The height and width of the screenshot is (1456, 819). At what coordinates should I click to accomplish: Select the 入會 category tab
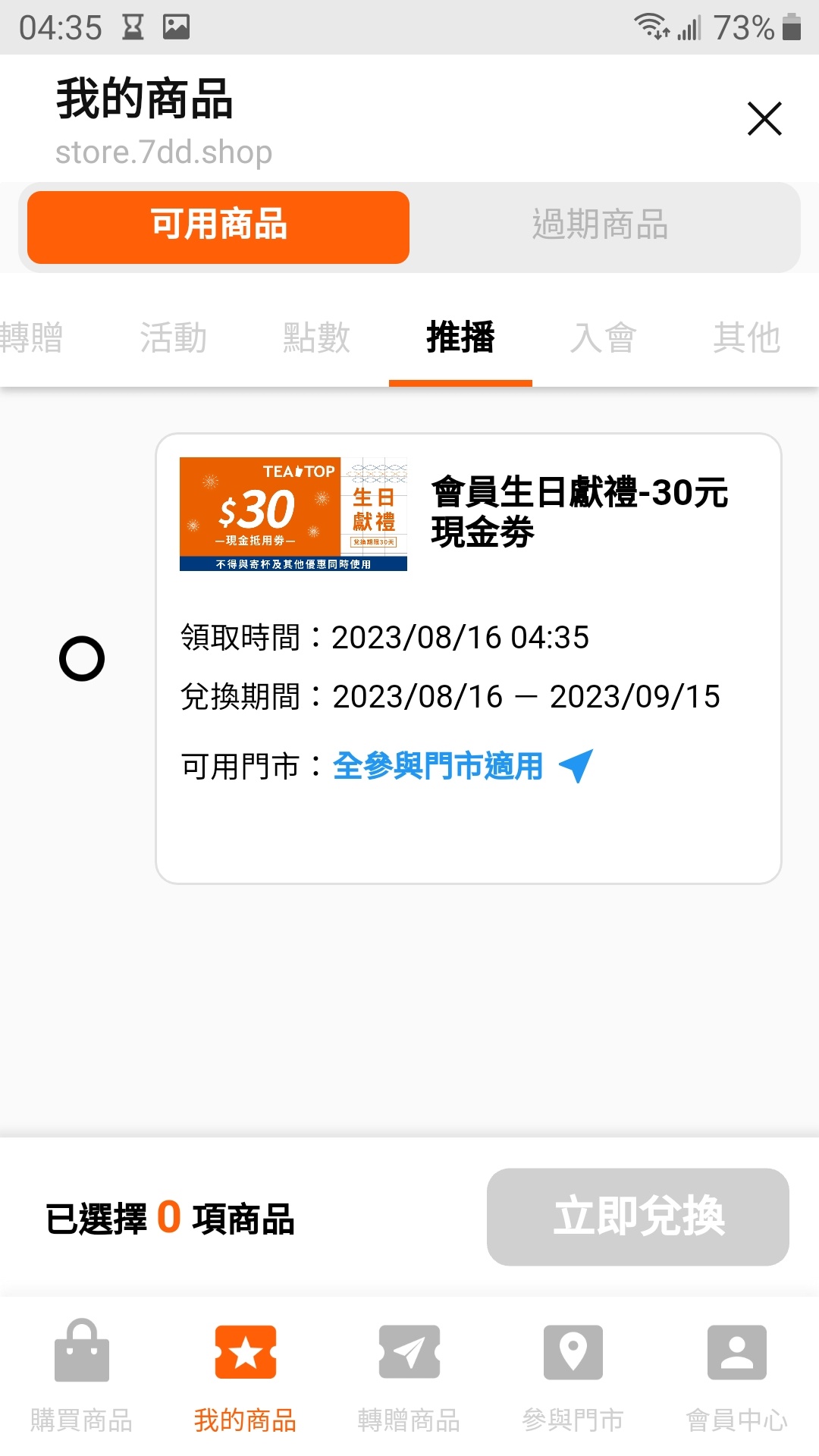tap(604, 338)
